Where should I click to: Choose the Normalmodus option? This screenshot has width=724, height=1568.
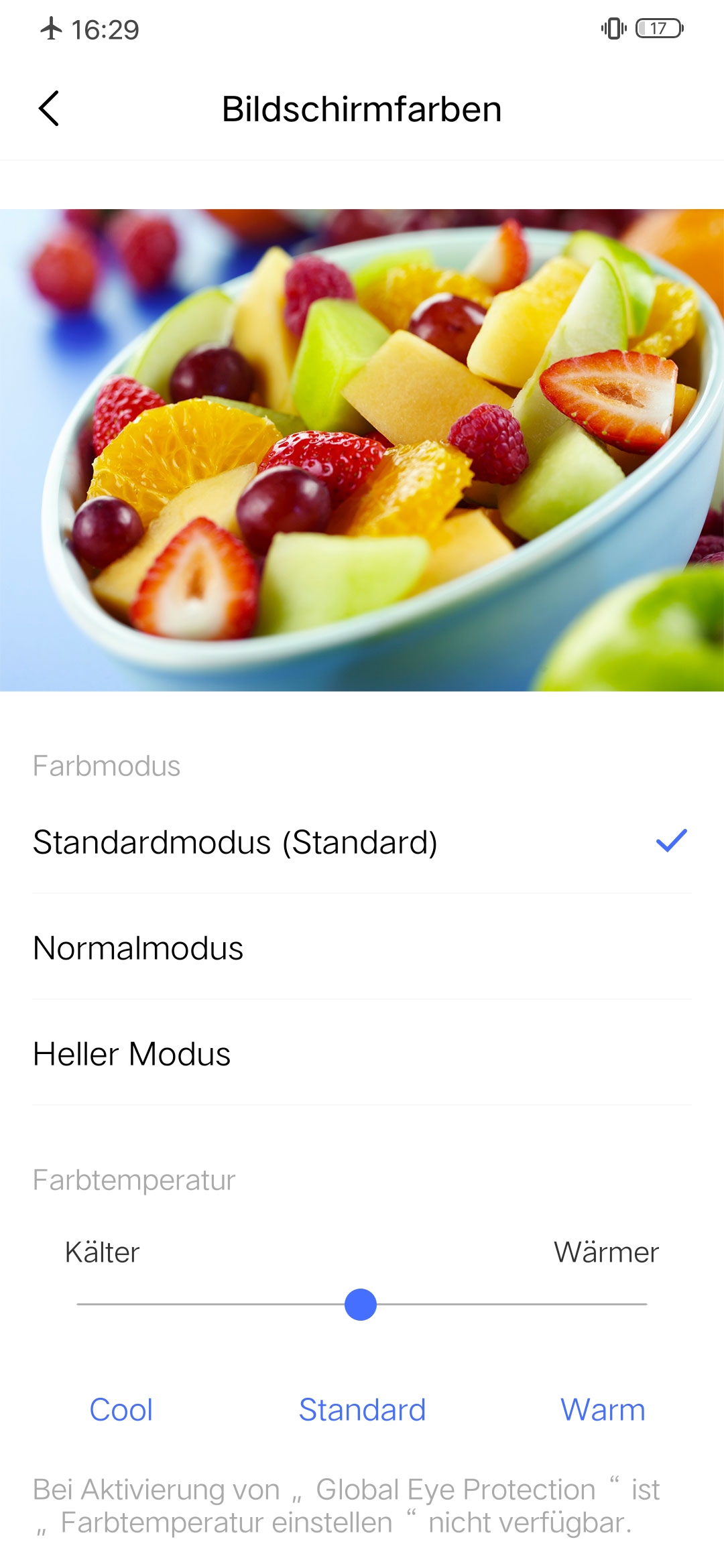click(x=362, y=948)
